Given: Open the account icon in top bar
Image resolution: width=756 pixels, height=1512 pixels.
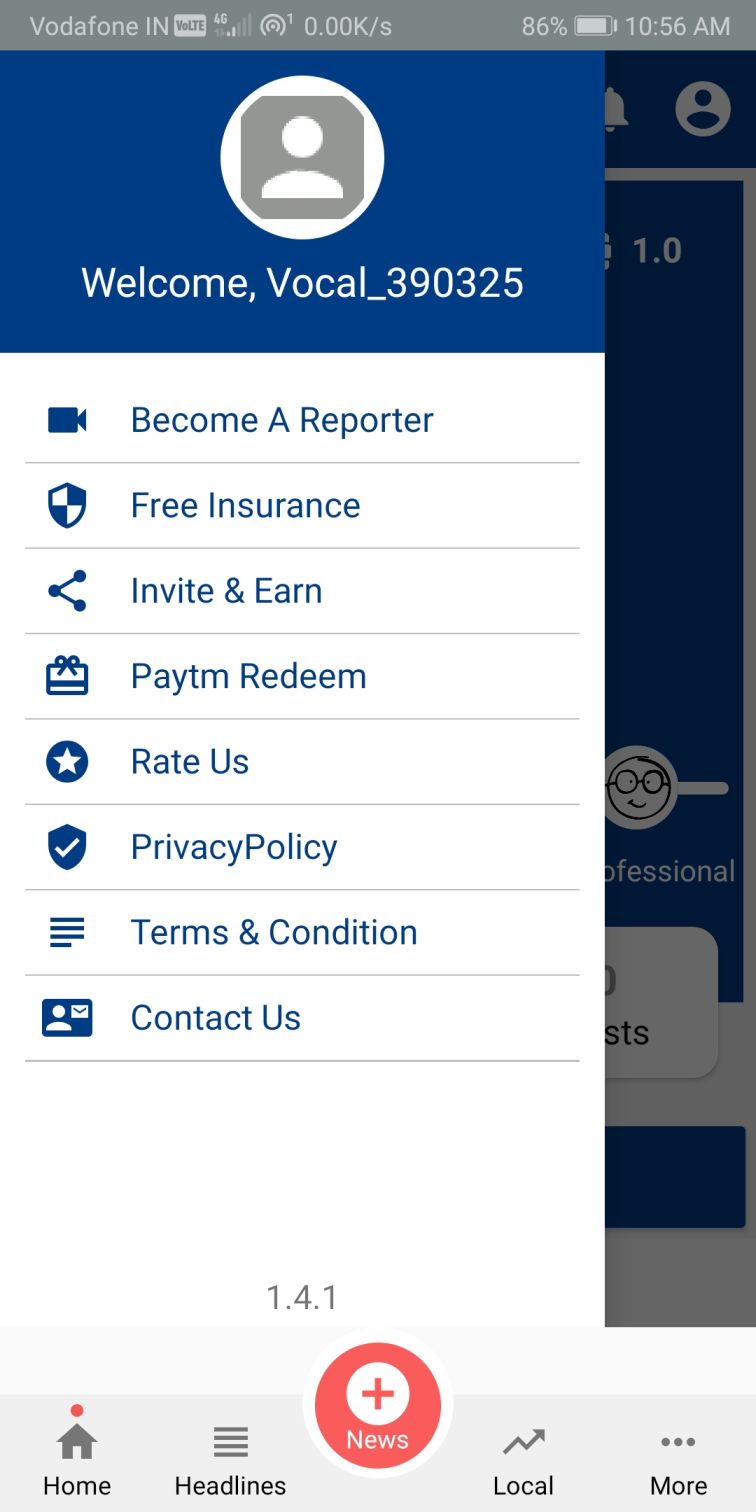Looking at the screenshot, I should point(703,109).
